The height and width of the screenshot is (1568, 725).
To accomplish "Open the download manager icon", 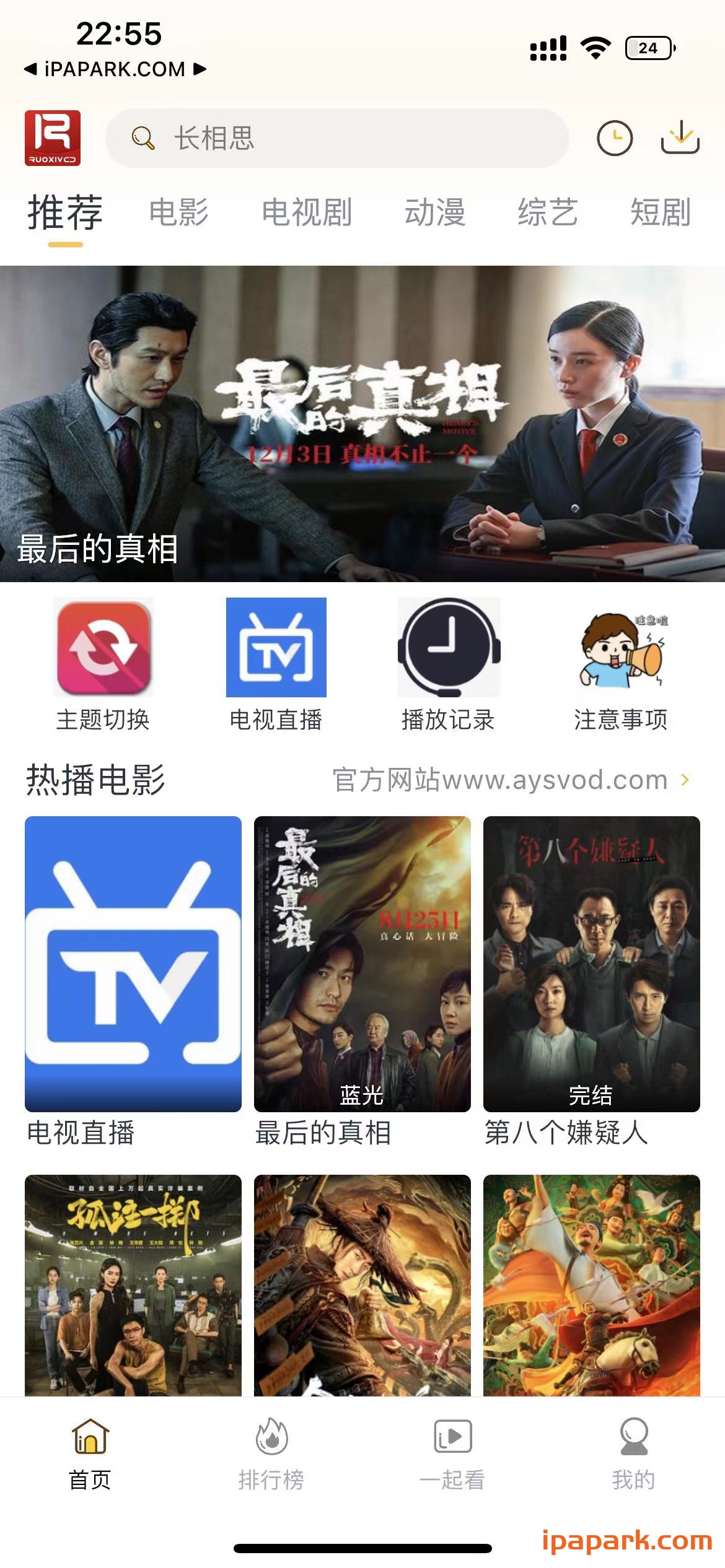I will coord(682,139).
